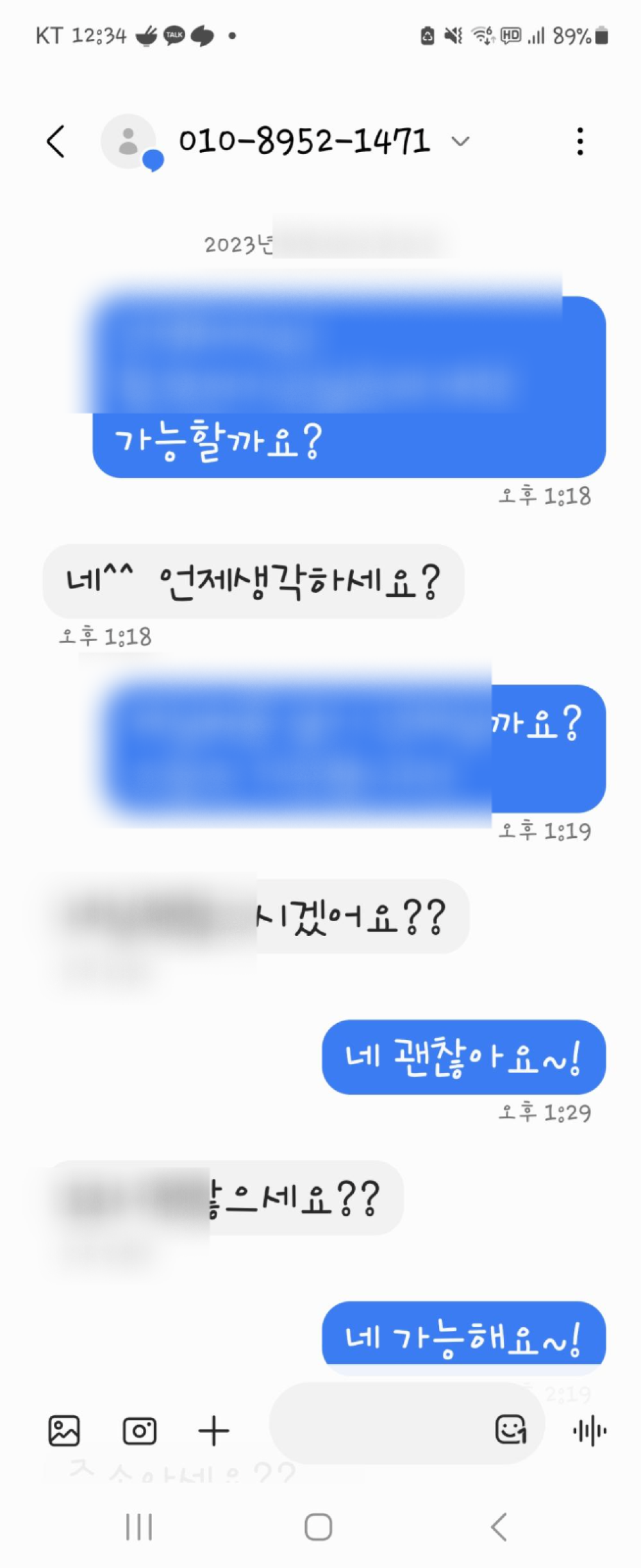
Task: Record a voice message
Action: [x=590, y=1431]
